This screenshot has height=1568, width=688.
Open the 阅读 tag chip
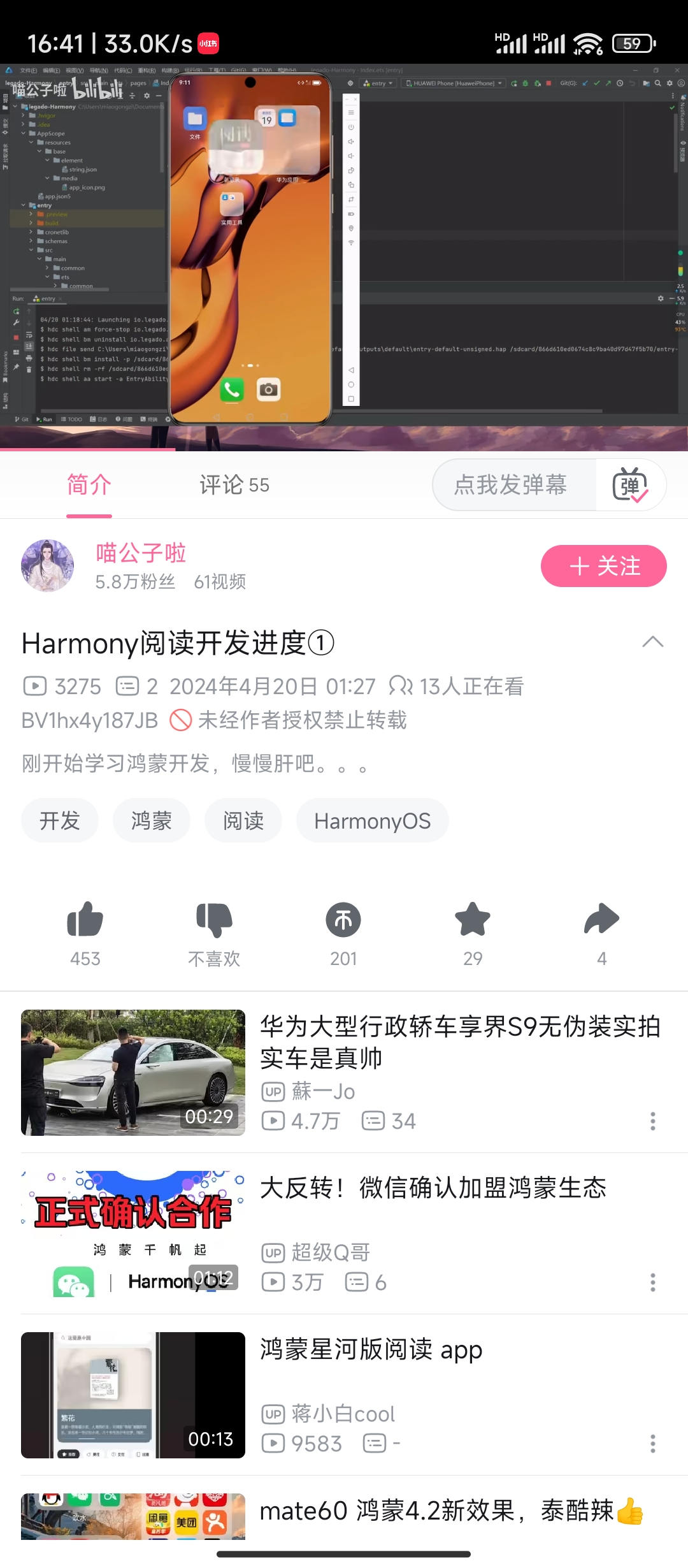[243, 821]
